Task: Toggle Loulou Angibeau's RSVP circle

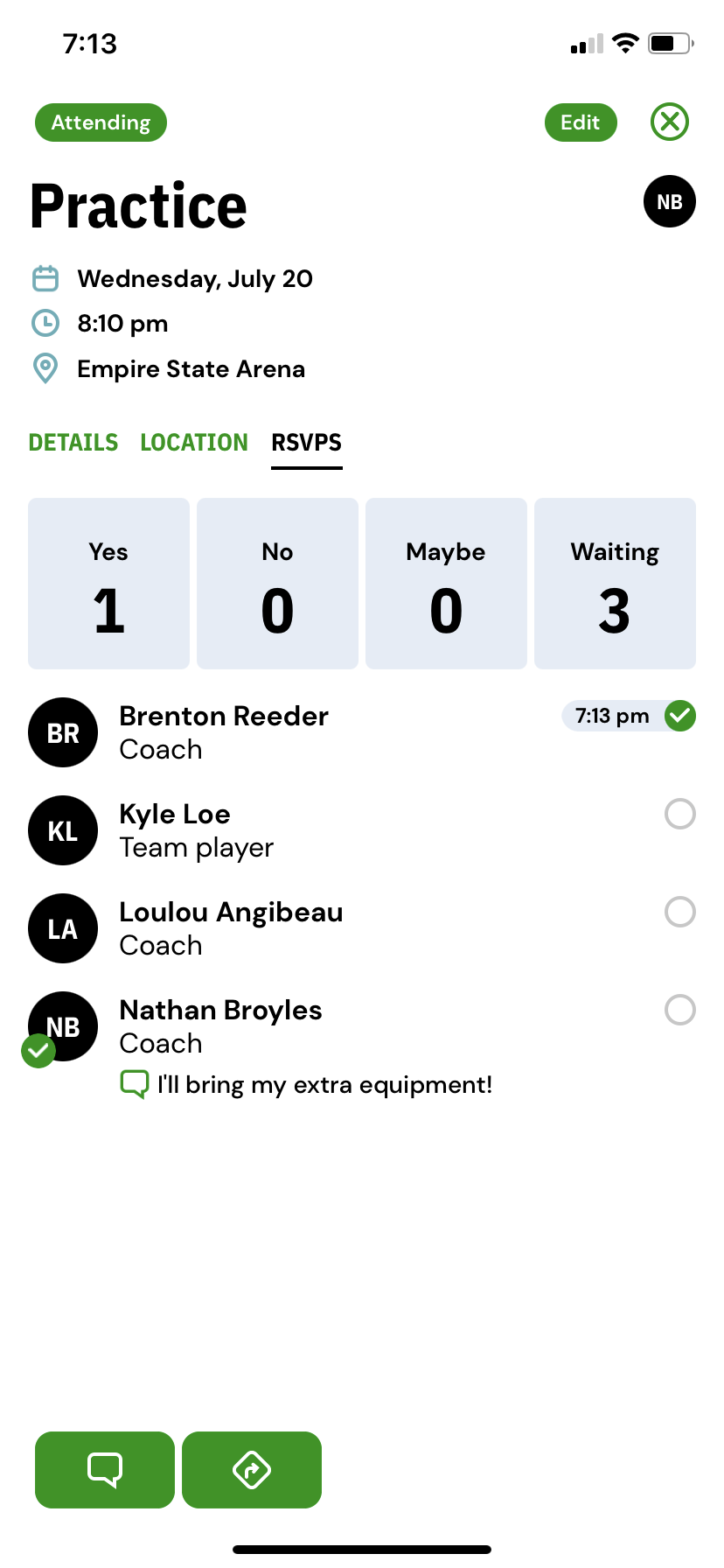Action: click(680, 912)
